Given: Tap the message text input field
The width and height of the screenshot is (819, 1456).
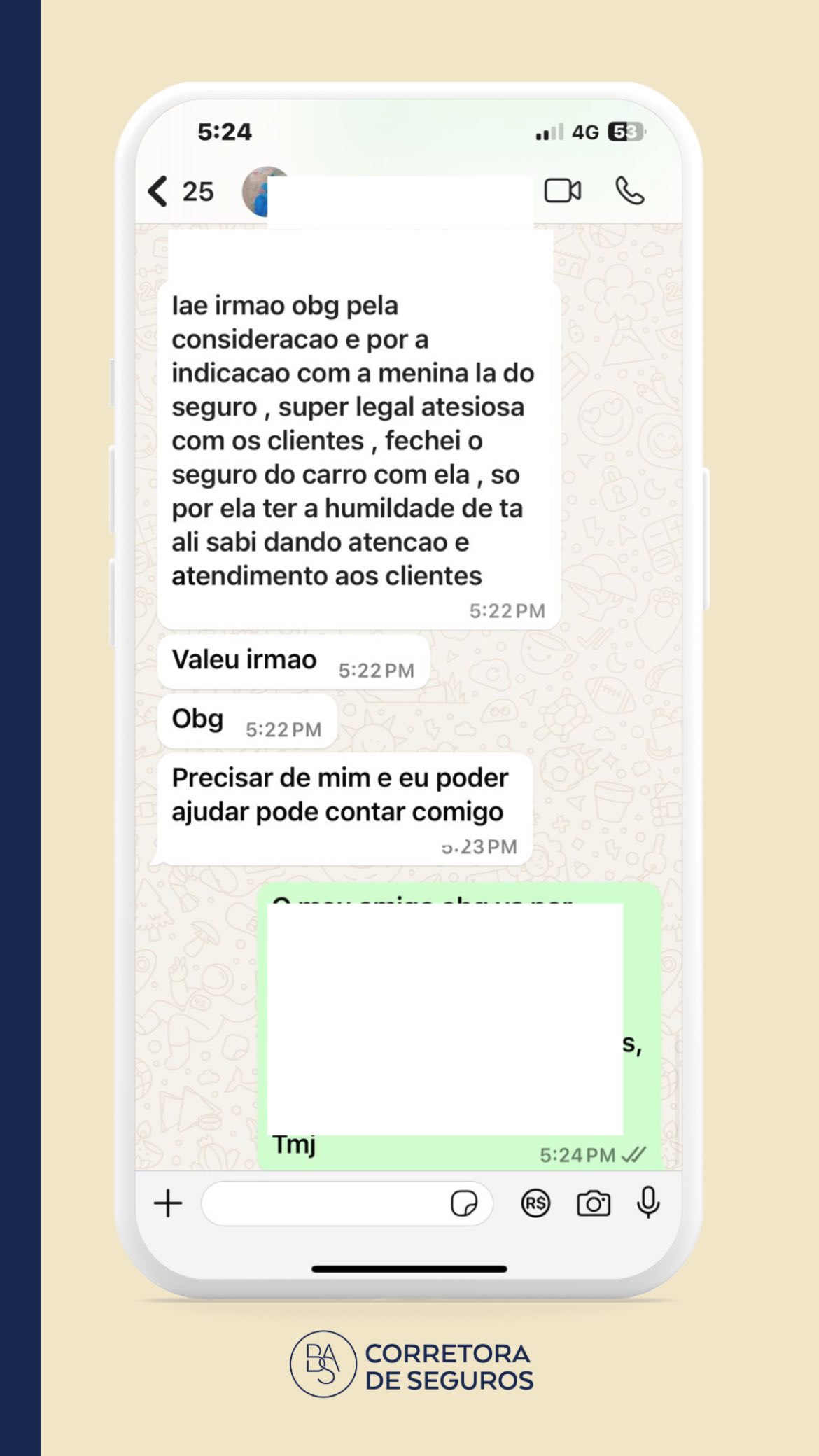Looking at the screenshot, I should (329, 1203).
